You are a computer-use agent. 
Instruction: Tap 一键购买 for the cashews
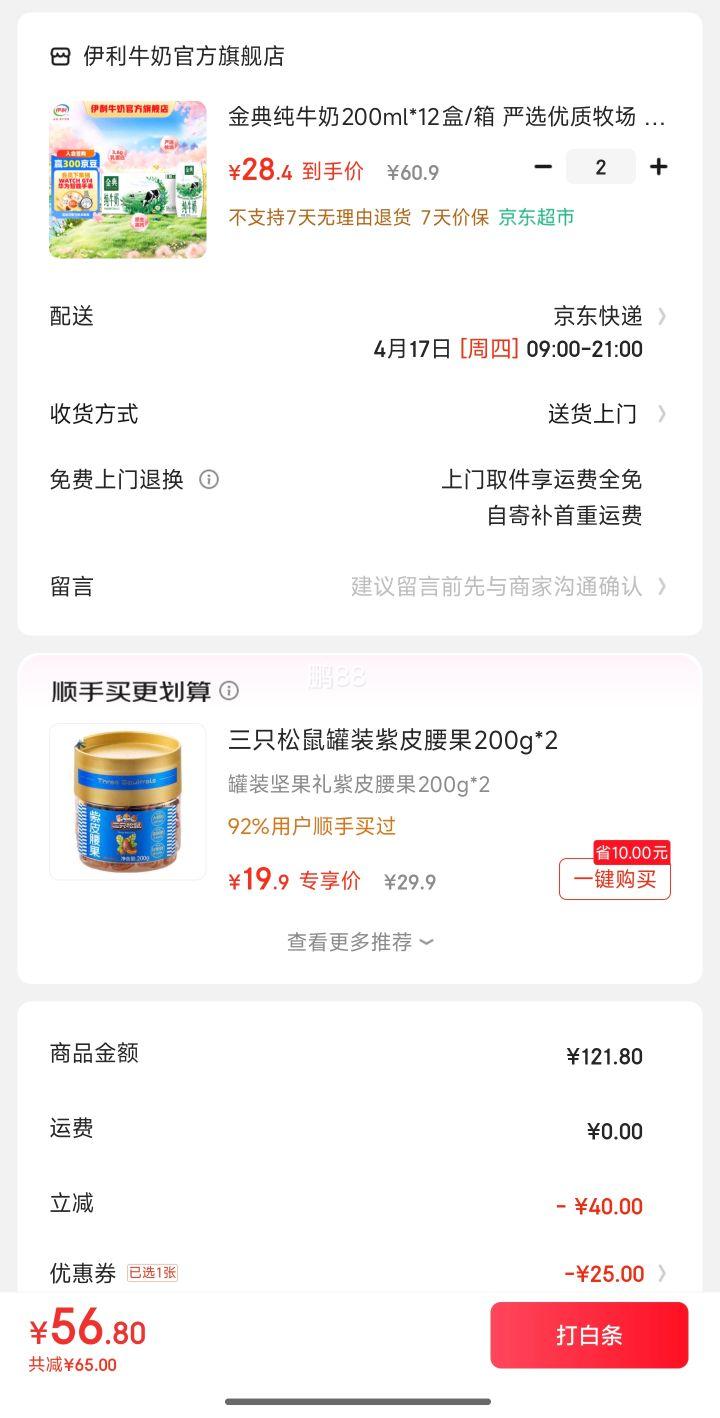click(x=615, y=879)
